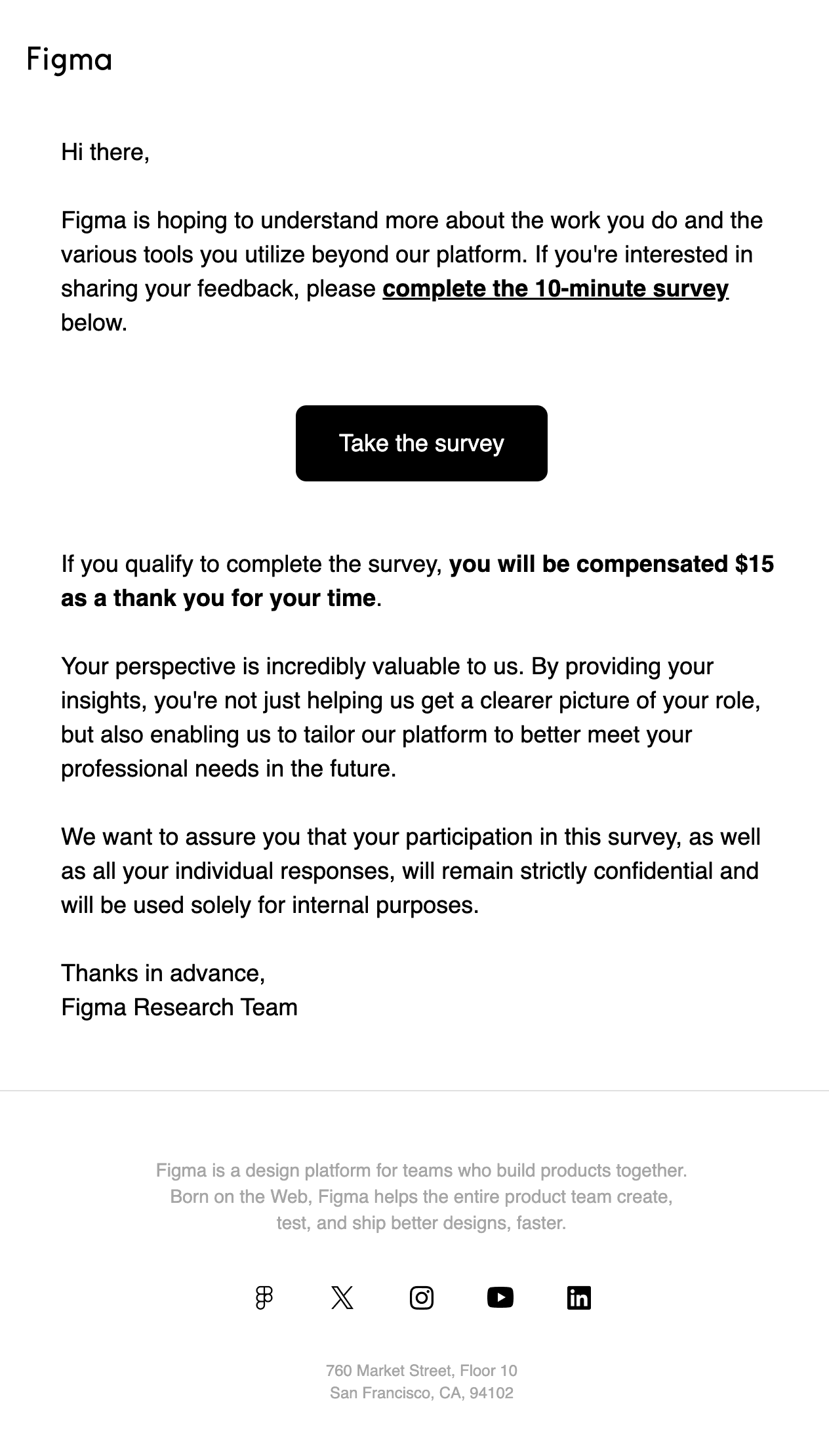Open Figma's LinkedIn page
The width and height of the screenshot is (829, 1456).
579,1298
